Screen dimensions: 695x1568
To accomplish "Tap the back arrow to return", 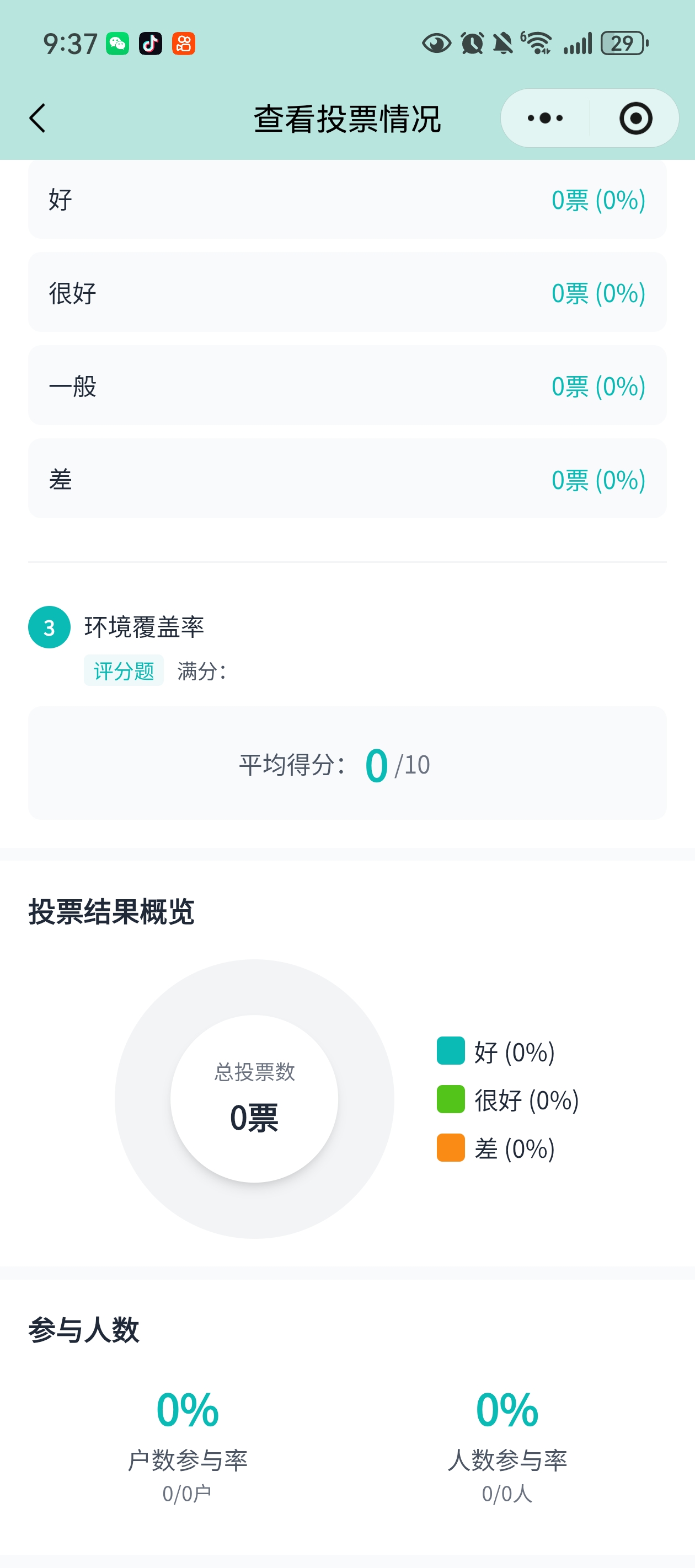I will click(x=38, y=118).
